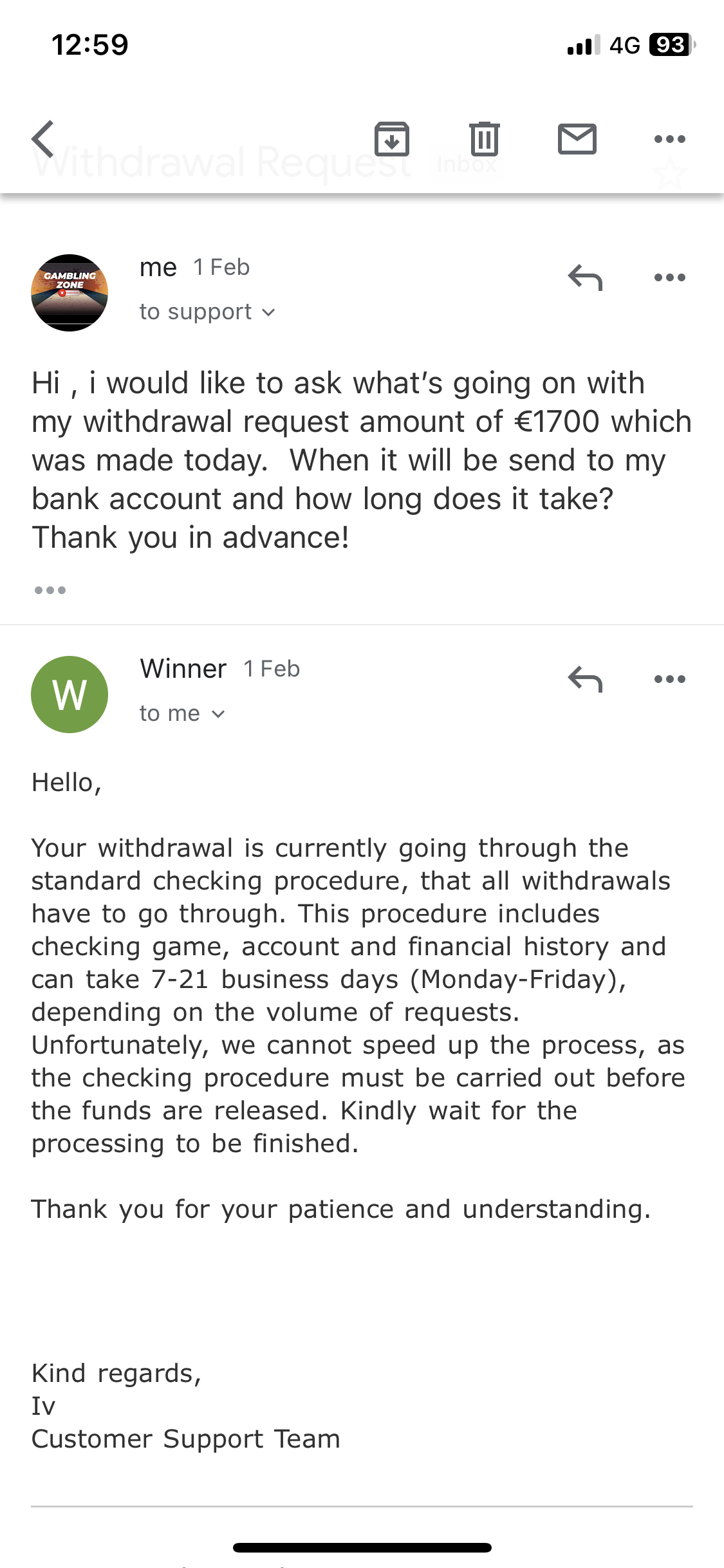Screen dimensions: 724x1568
Task: Reply to my own 1 Feb message
Action: [x=585, y=278]
